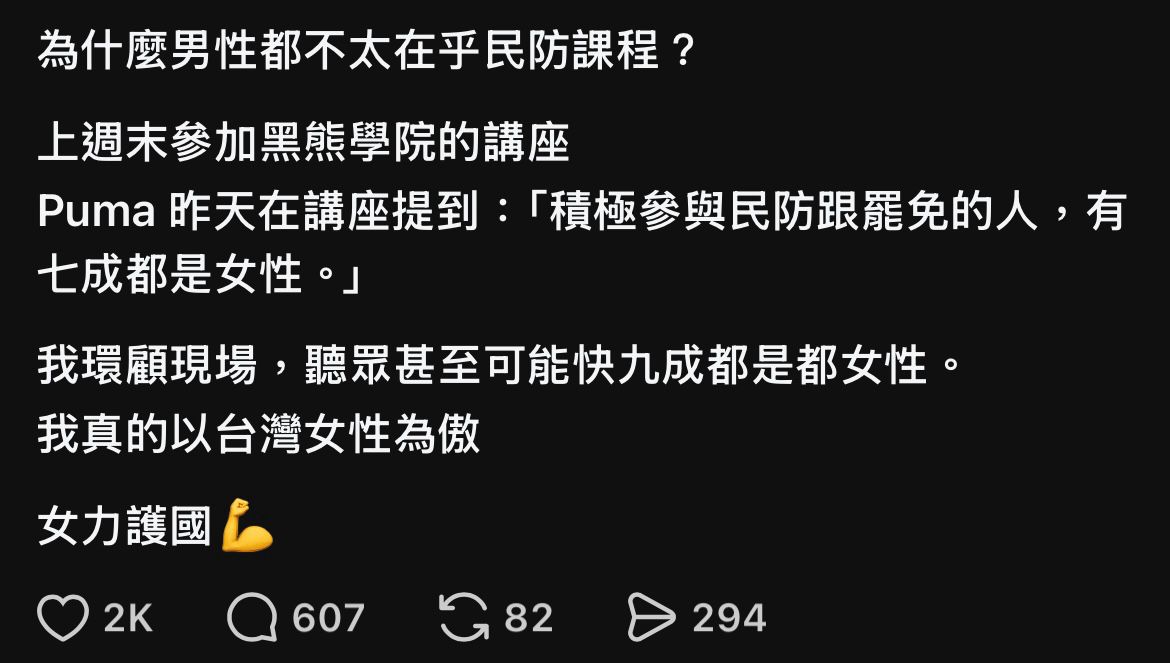This screenshot has width=1170, height=663.
Task: Share this post via the send icon
Action: (651, 618)
